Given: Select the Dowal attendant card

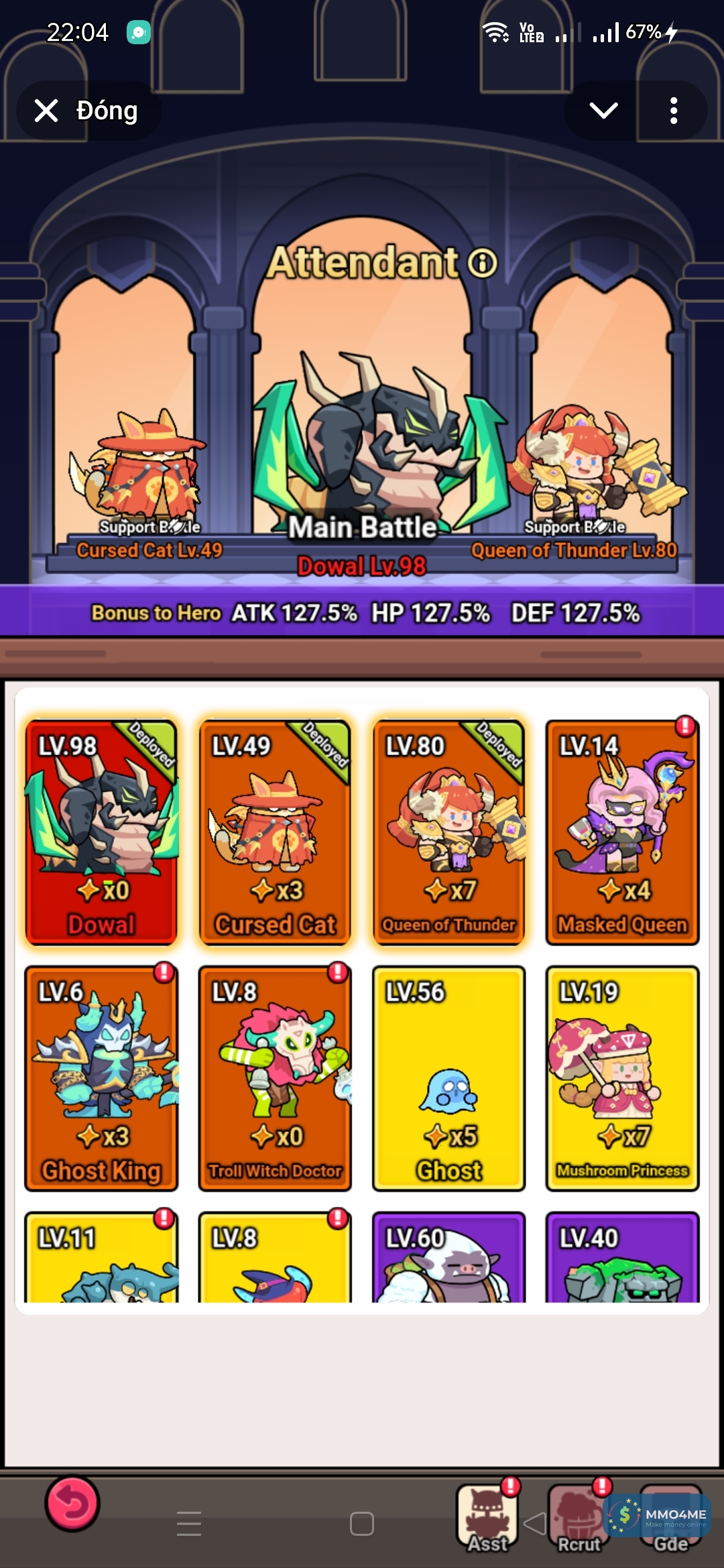Looking at the screenshot, I should tap(101, 832).
